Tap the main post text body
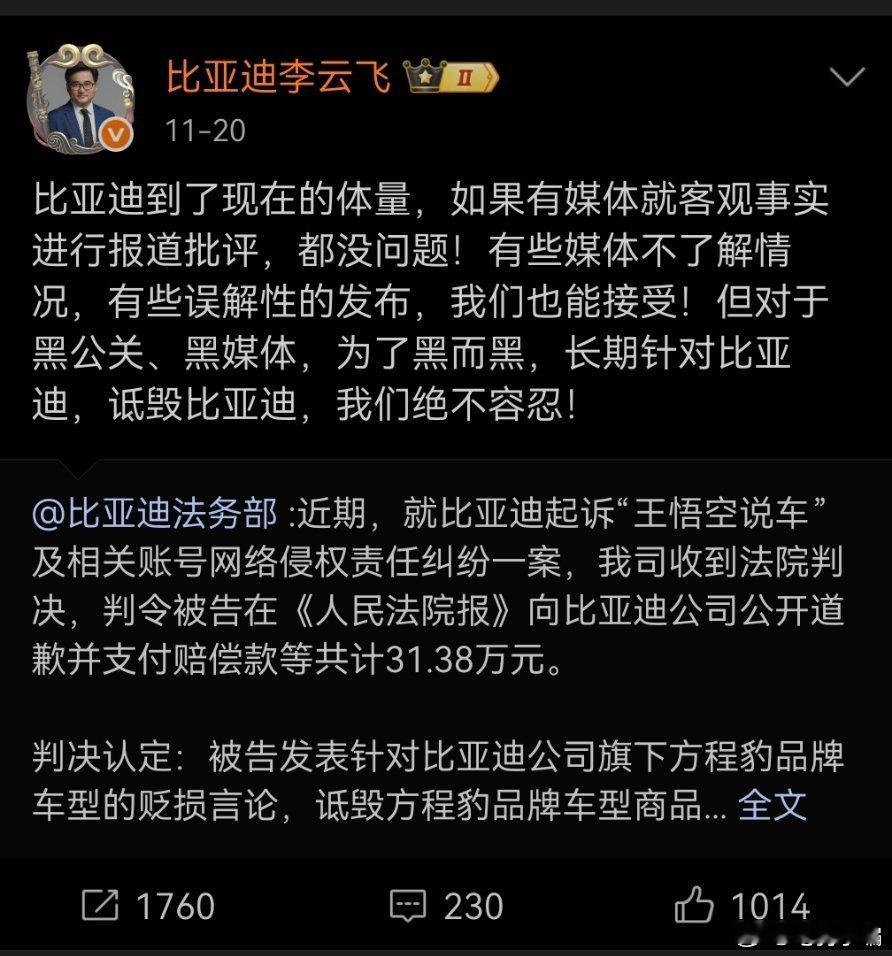The height and width of the screenshot is (956, 892). [440, 300]
